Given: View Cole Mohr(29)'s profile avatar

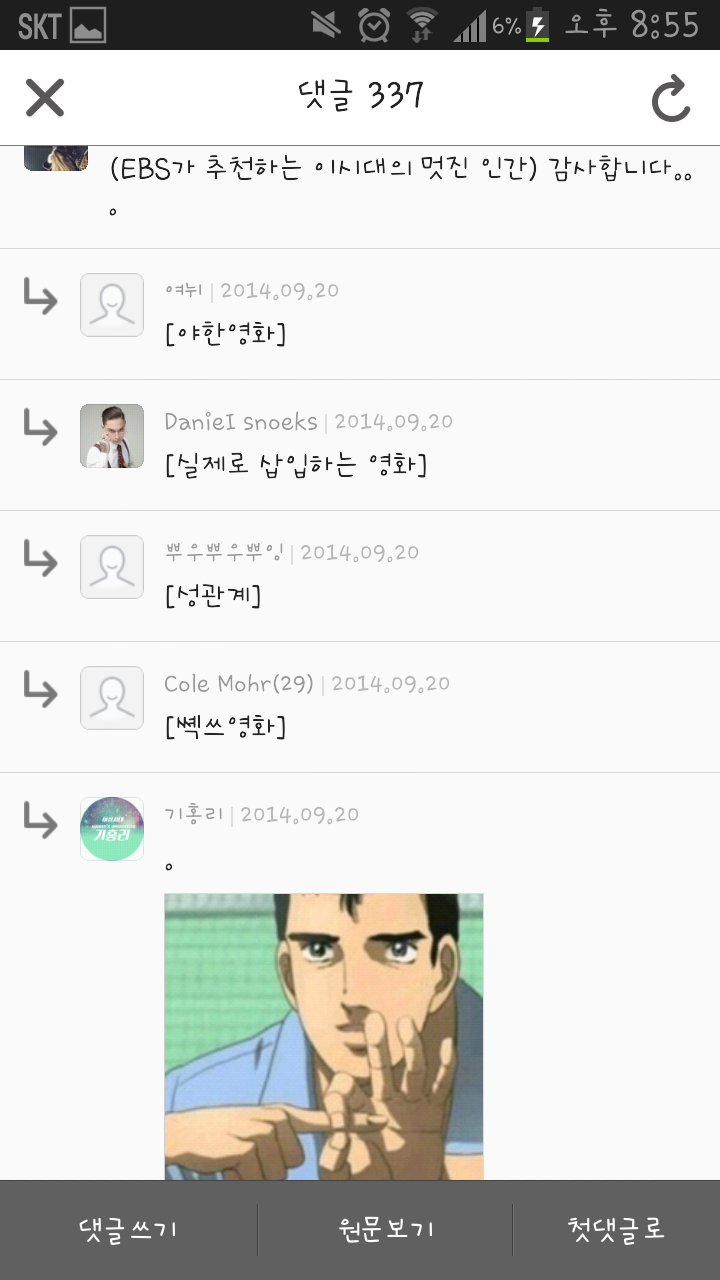Looking at the screenshot, I should pos(112,698).
